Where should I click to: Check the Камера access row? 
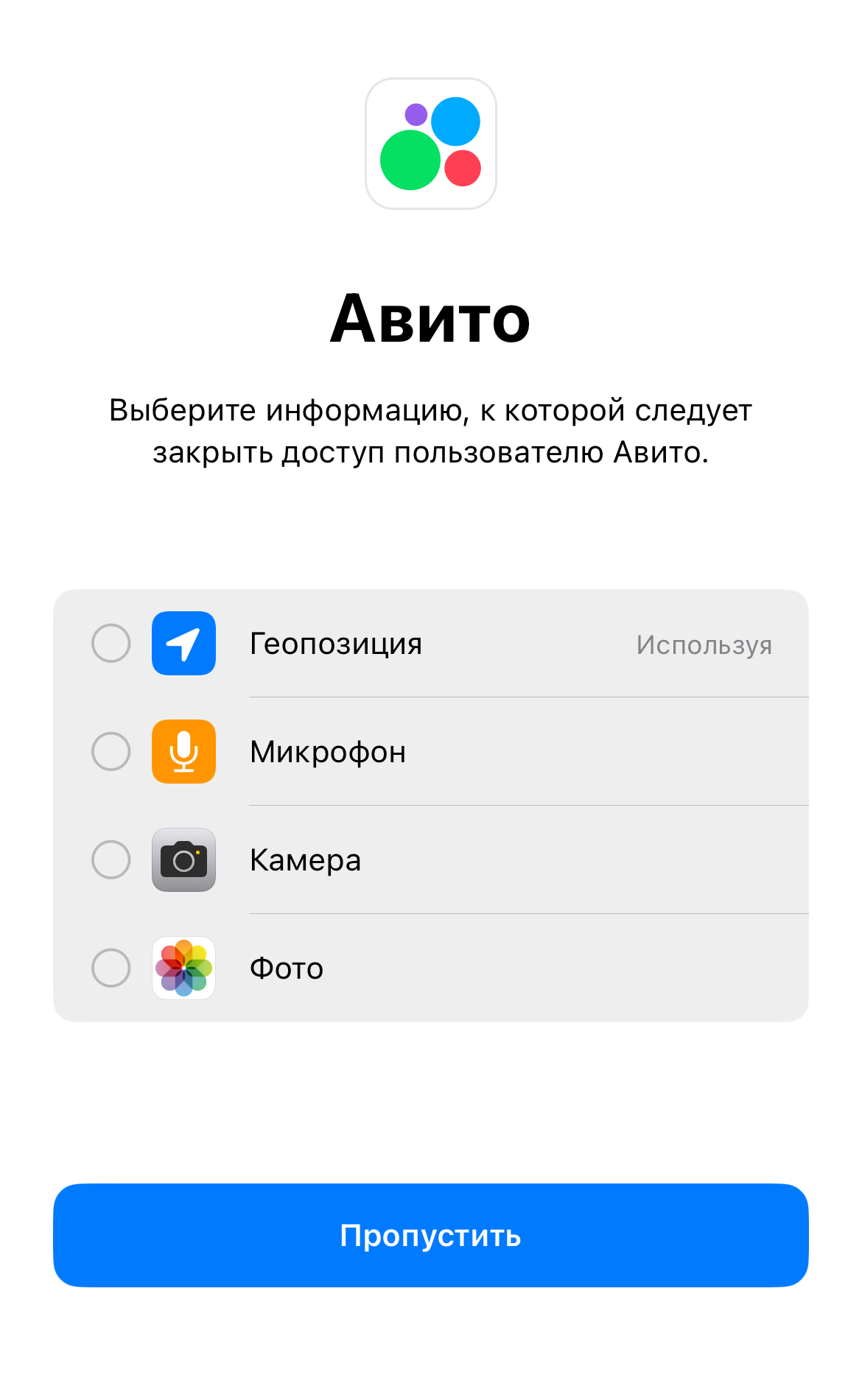431,859
